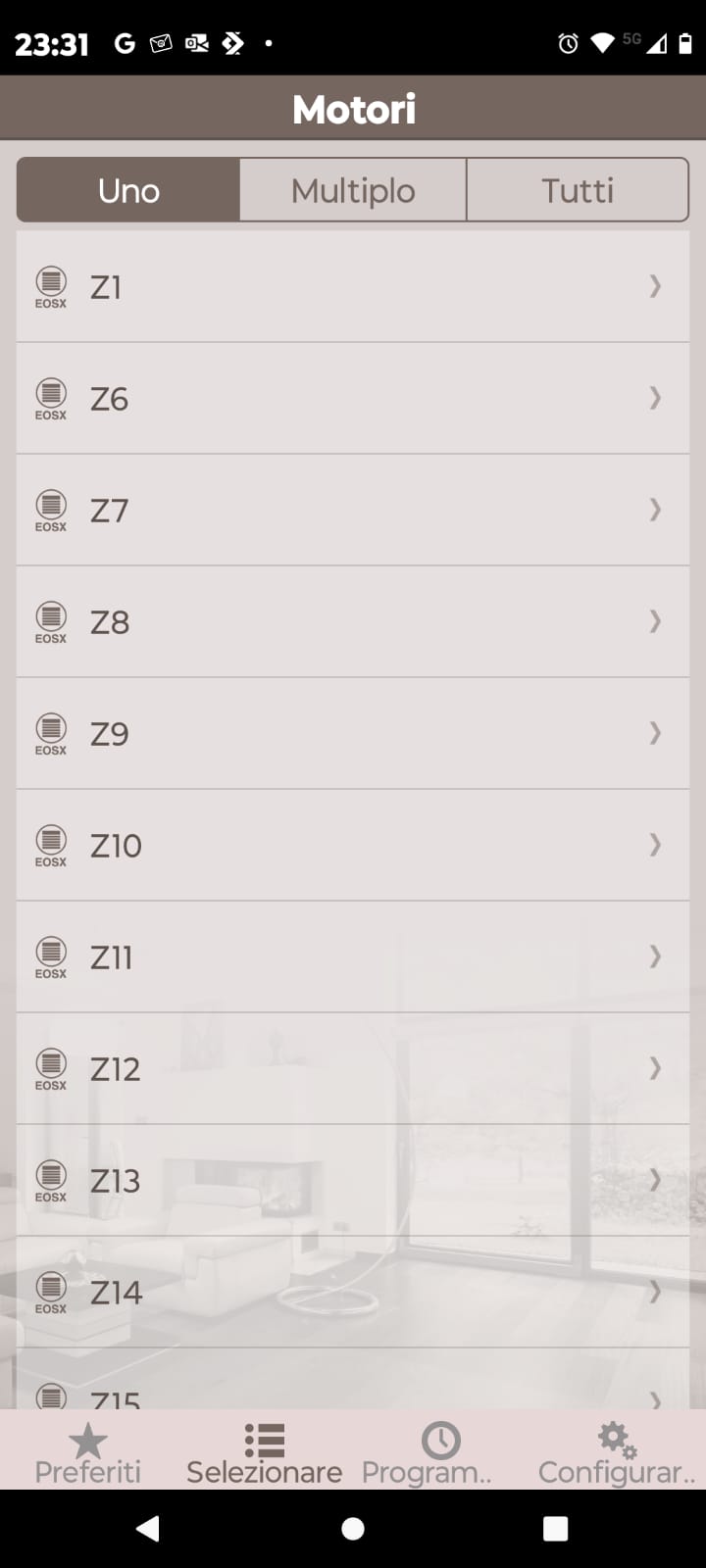The image size is (706, 1568).
Task: Open motor Z10
Action: click(x=353, y=846)
